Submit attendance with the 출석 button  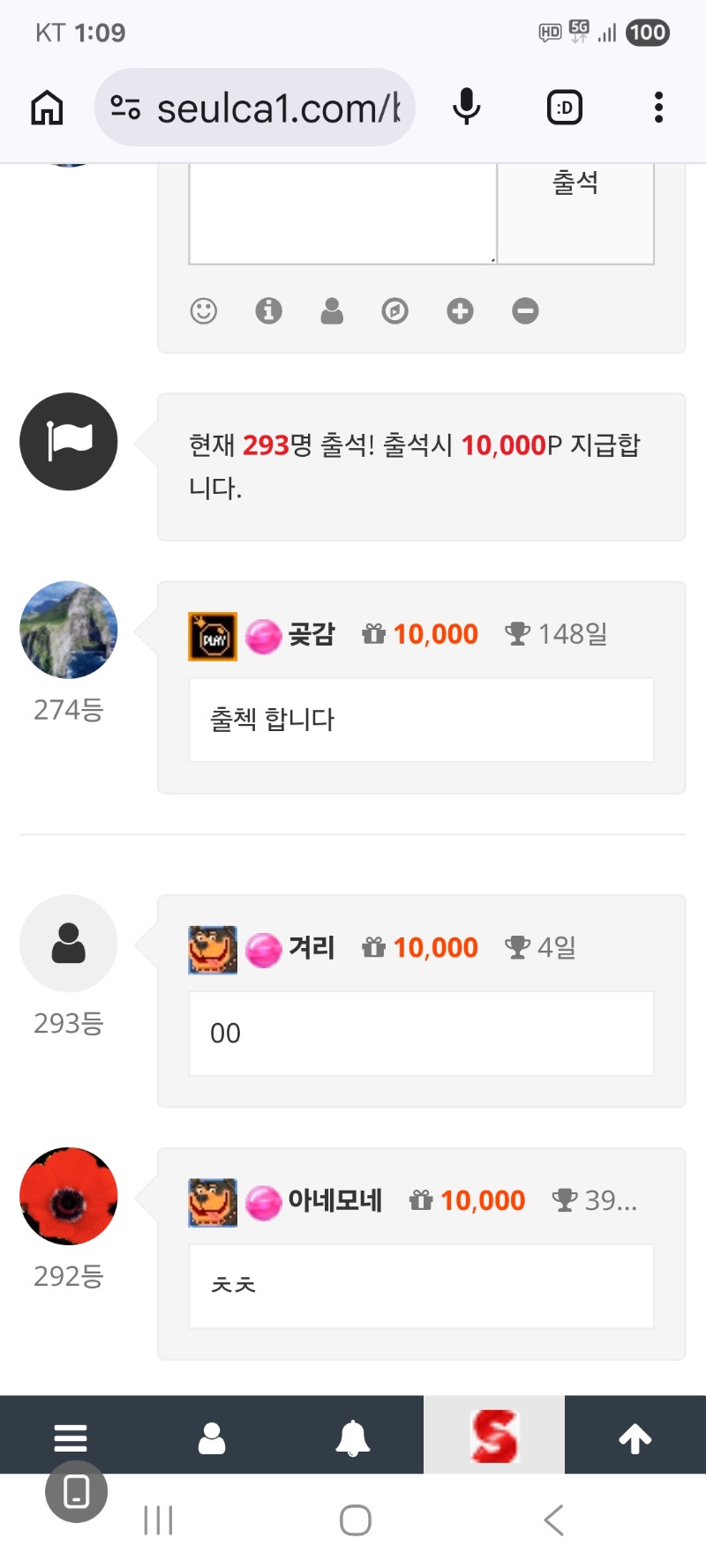[575, 212]
